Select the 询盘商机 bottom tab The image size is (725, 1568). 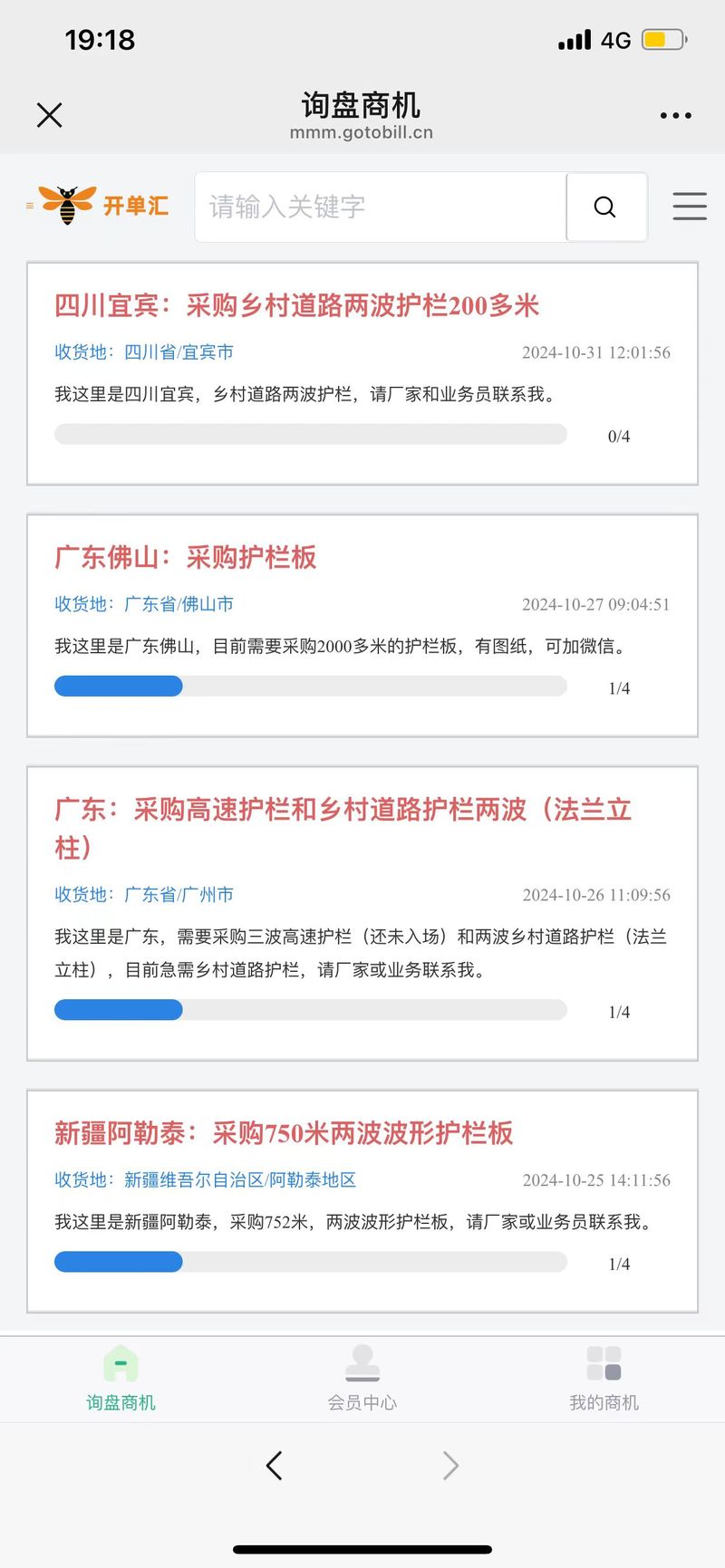pyautogui.click(x=121, y=1379)
